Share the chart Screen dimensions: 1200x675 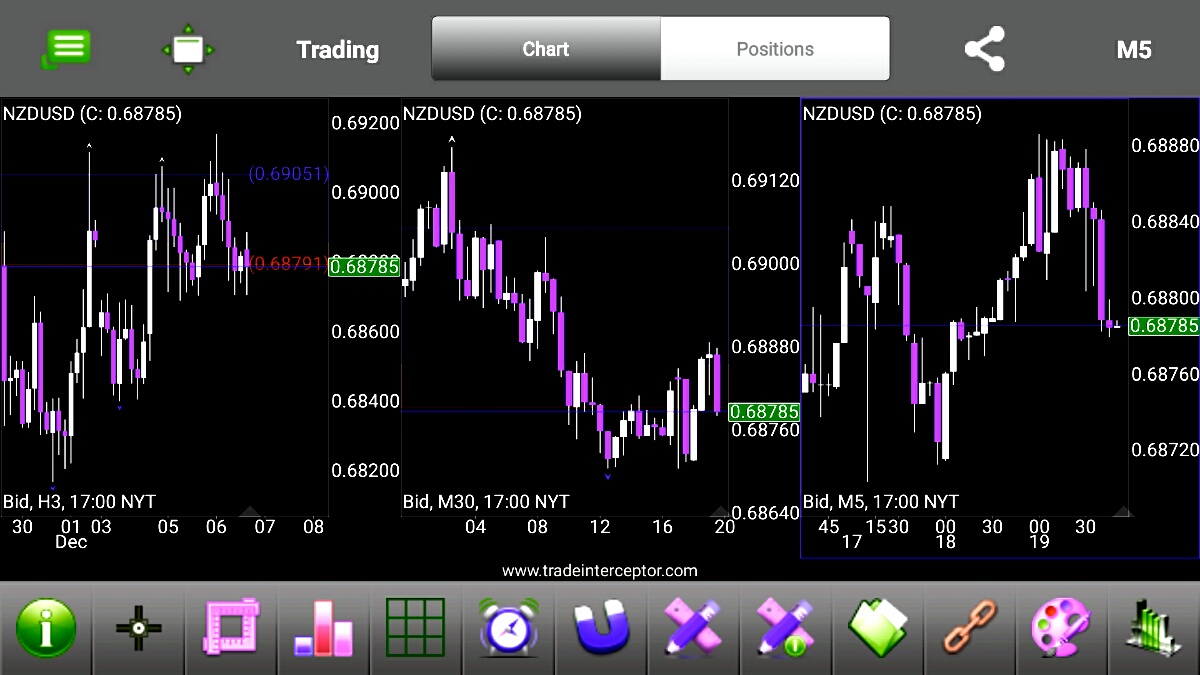coord(984,49)
